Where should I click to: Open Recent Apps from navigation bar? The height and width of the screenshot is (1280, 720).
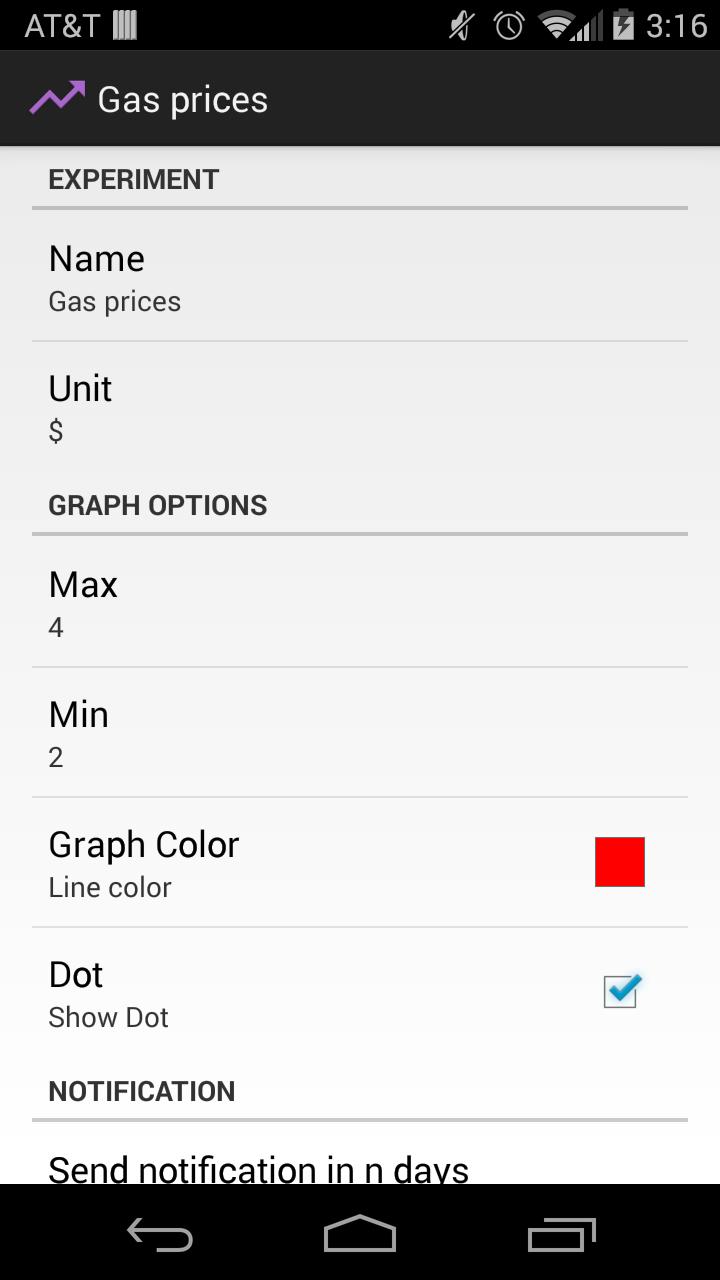[561, 1234]
